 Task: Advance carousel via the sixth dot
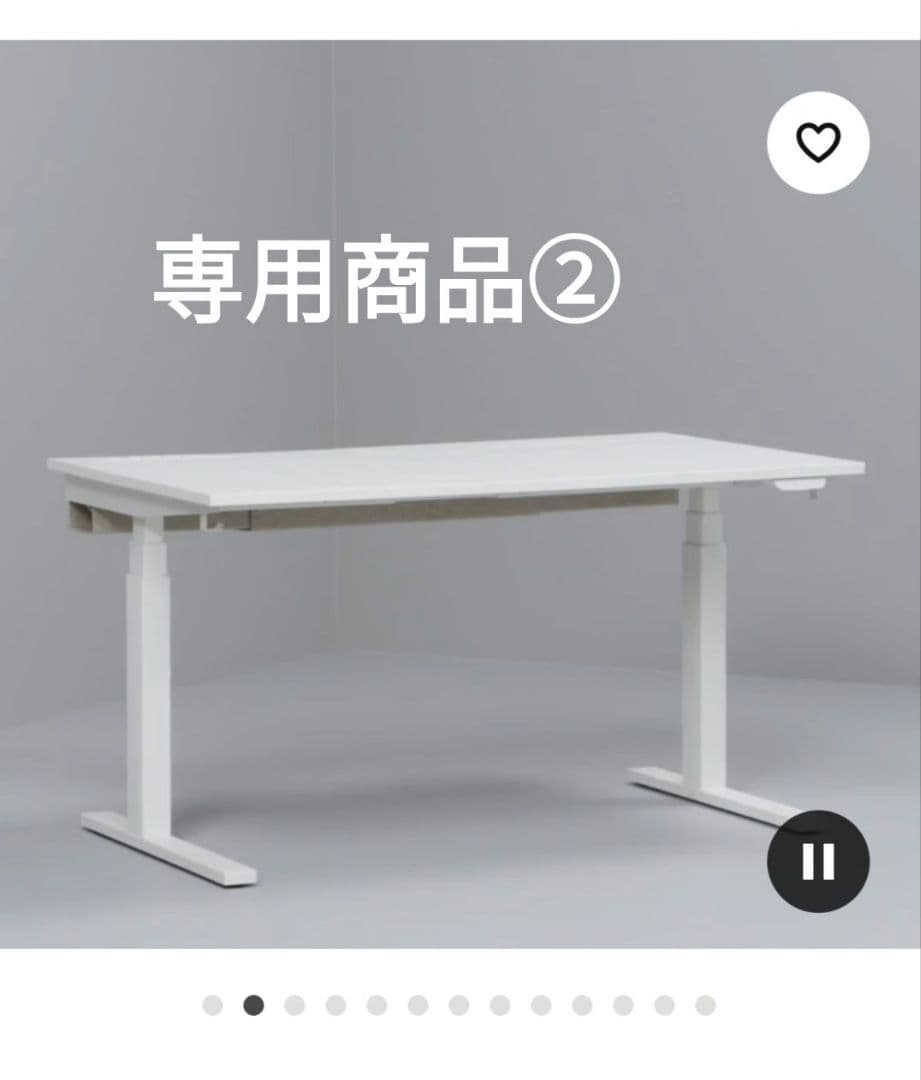[x=417, y=1002]
